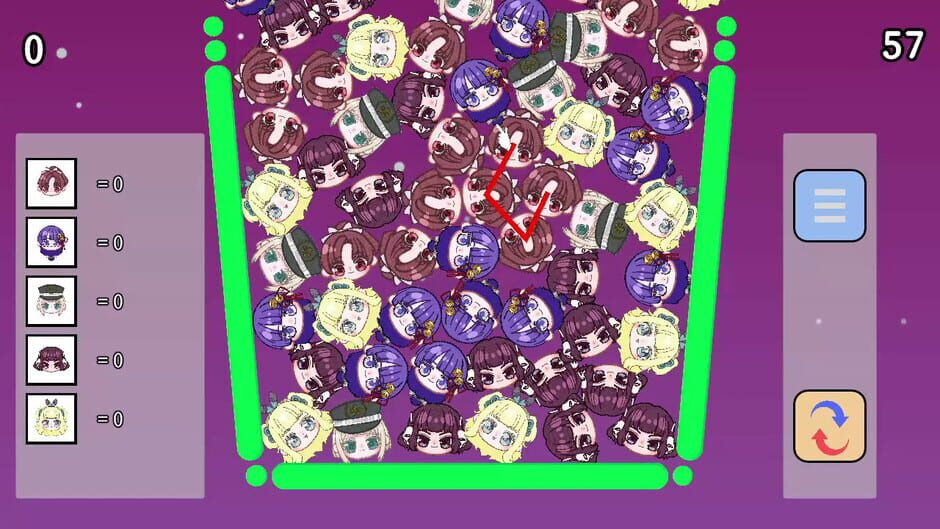Tap the shuffle arrows button

pyautogui.click(x=829, y=426)
